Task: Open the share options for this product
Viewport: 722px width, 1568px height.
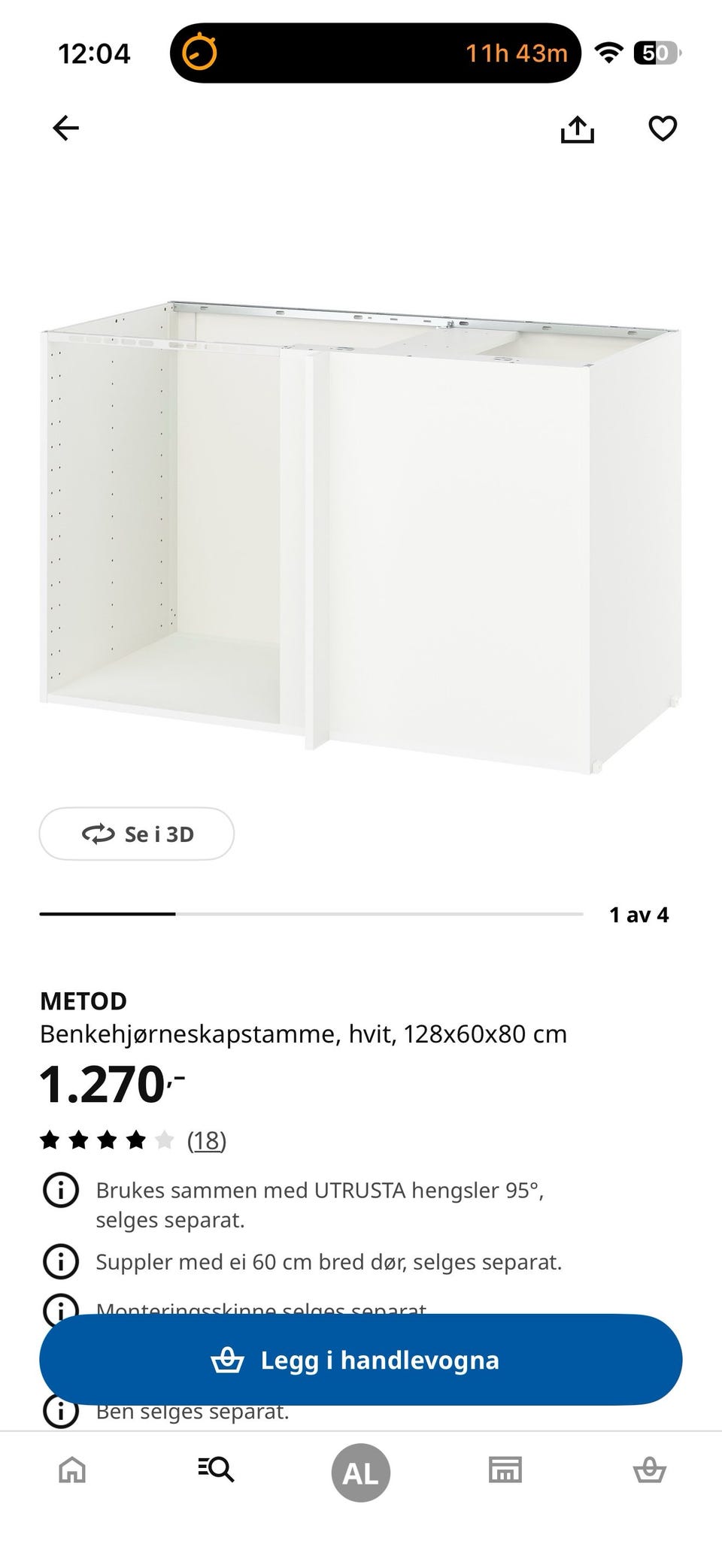Action: tap(577, 128)
